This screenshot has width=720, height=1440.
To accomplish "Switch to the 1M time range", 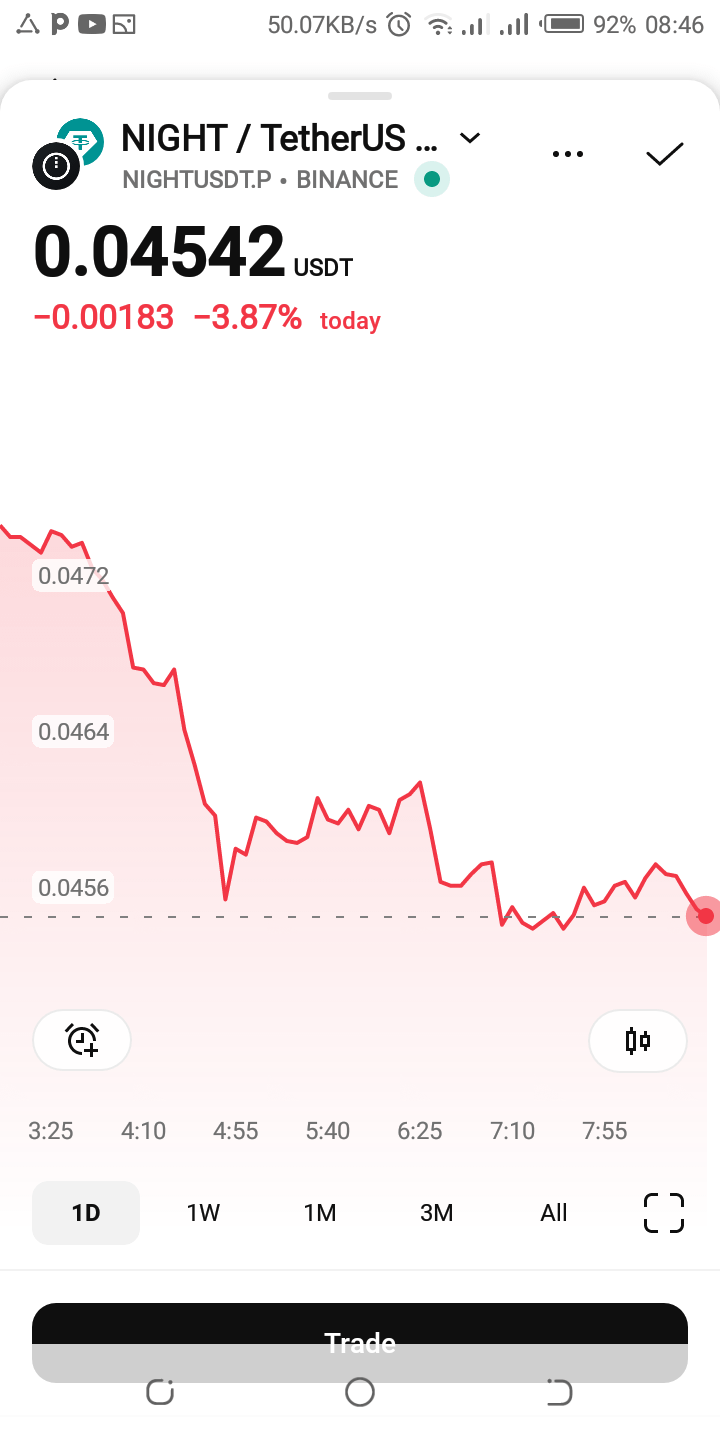I will pos(320,1213).
